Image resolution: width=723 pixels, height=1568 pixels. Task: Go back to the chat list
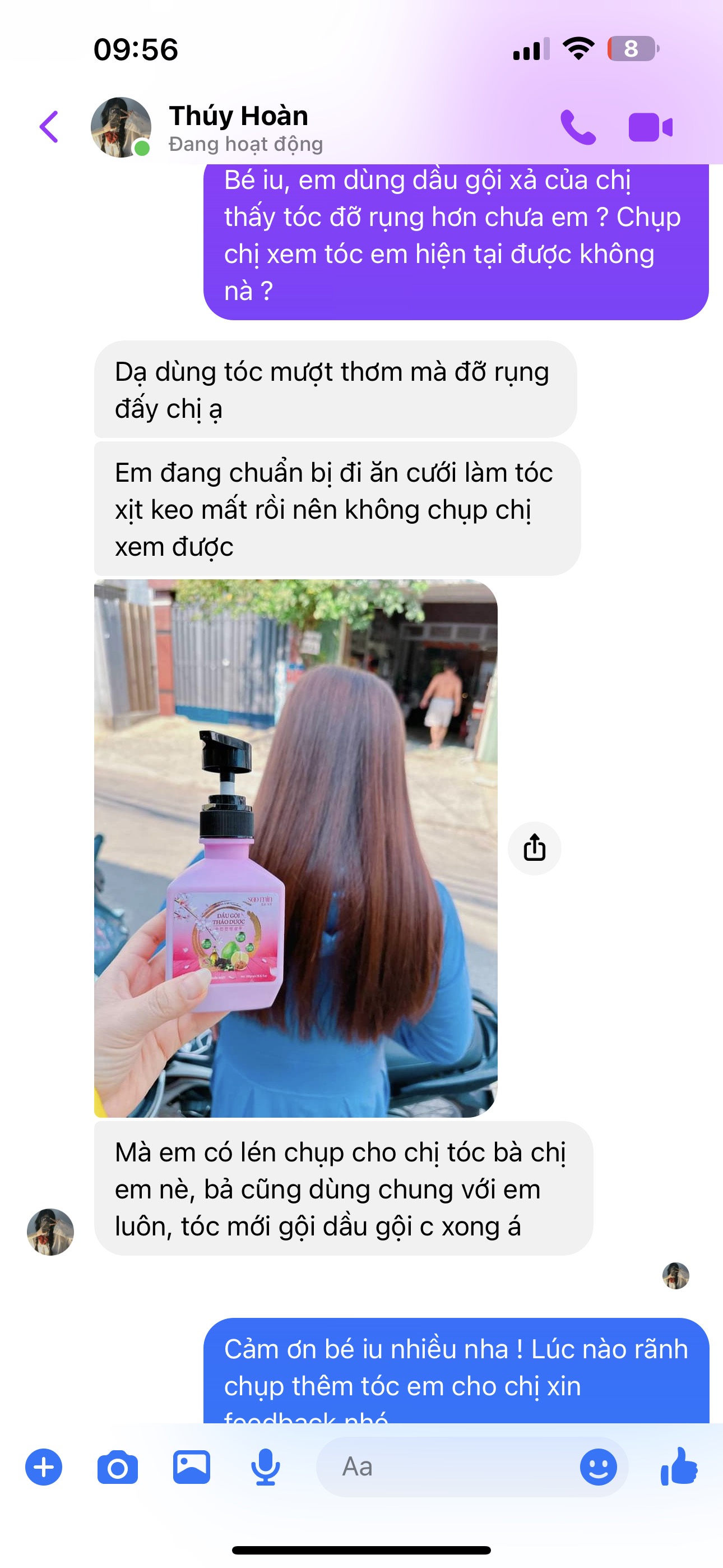49,127
